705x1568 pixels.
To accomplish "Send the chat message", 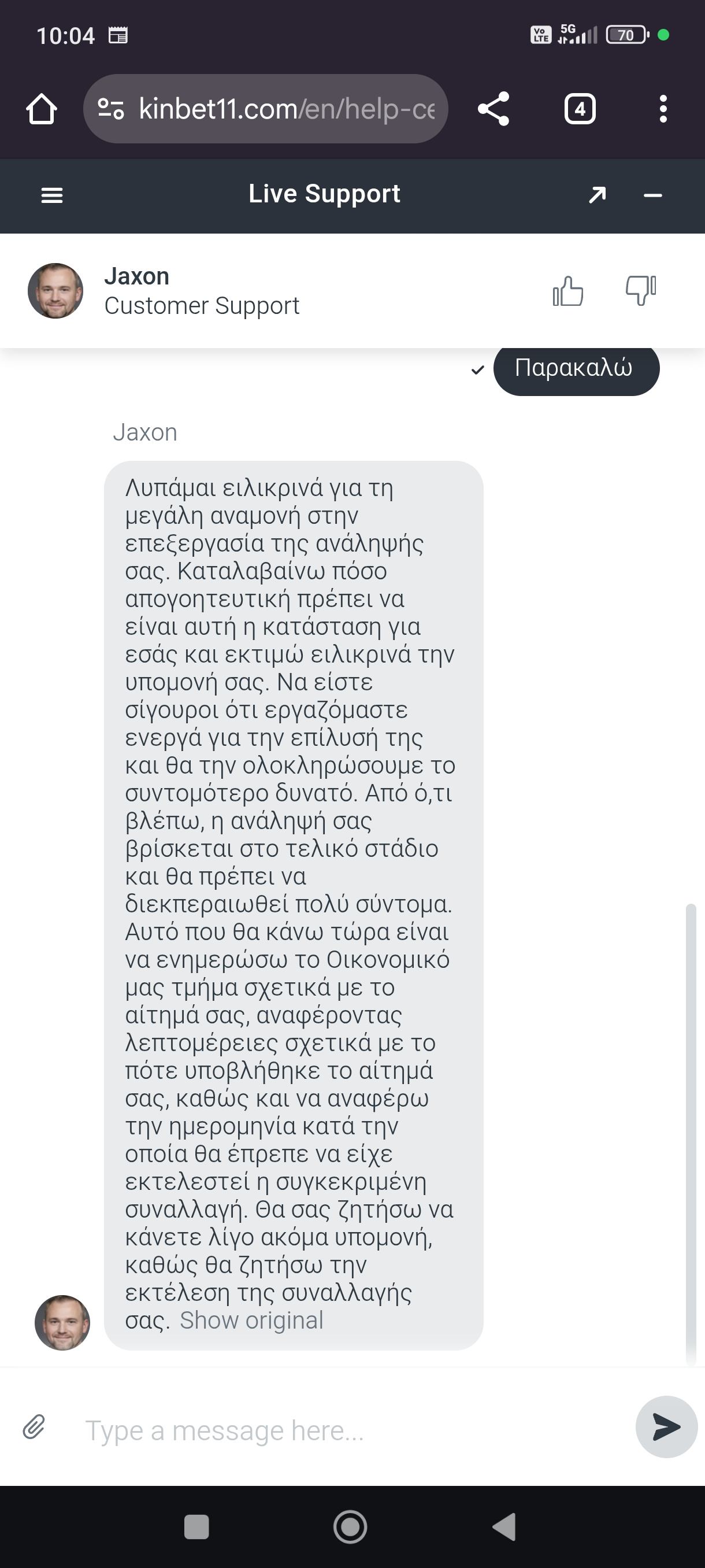I will (x=666, y=1426).
